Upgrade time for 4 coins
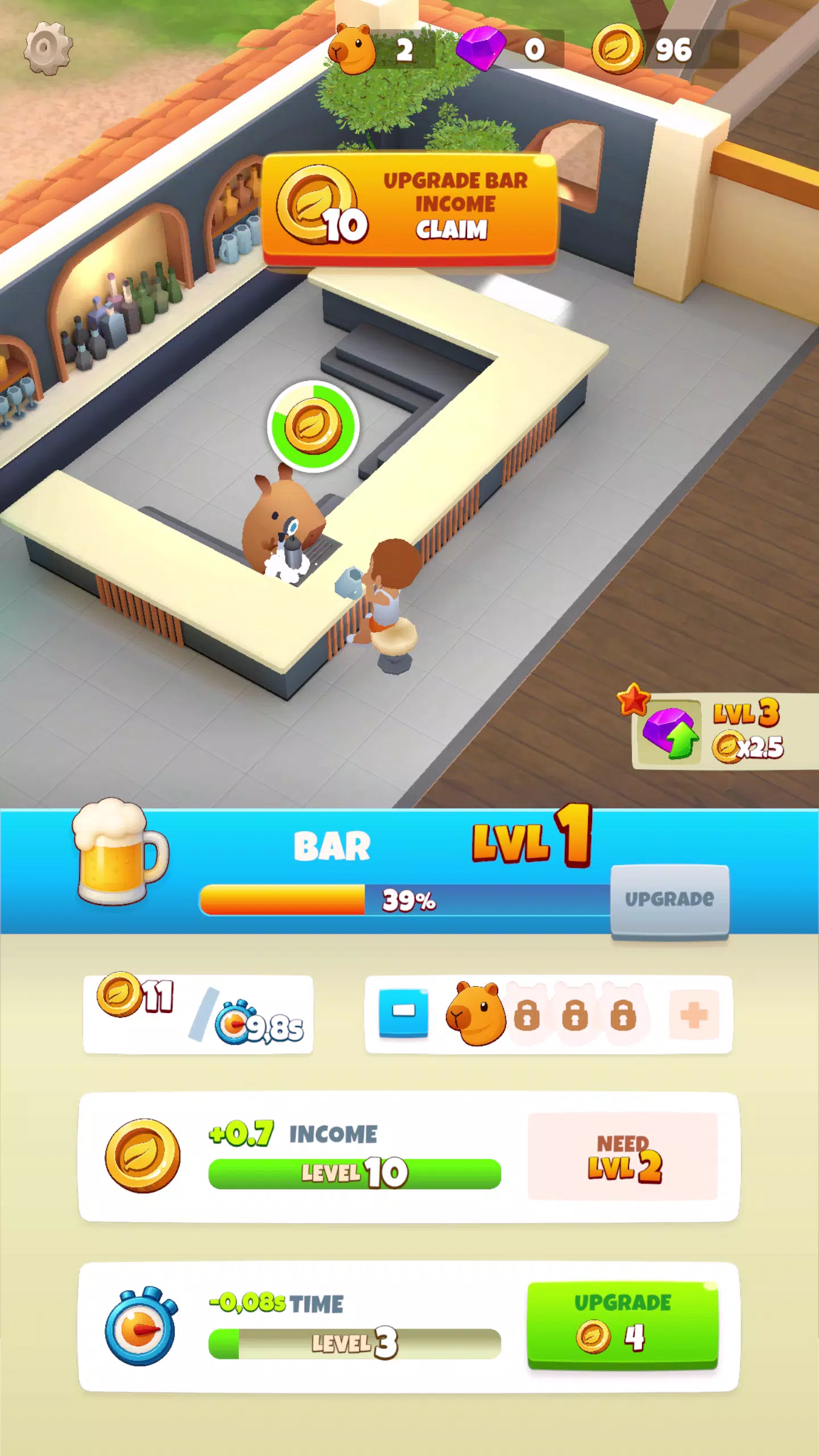Image resolution: width=819 pixels, height=1456 pixels. click(x=622, y=1325)
